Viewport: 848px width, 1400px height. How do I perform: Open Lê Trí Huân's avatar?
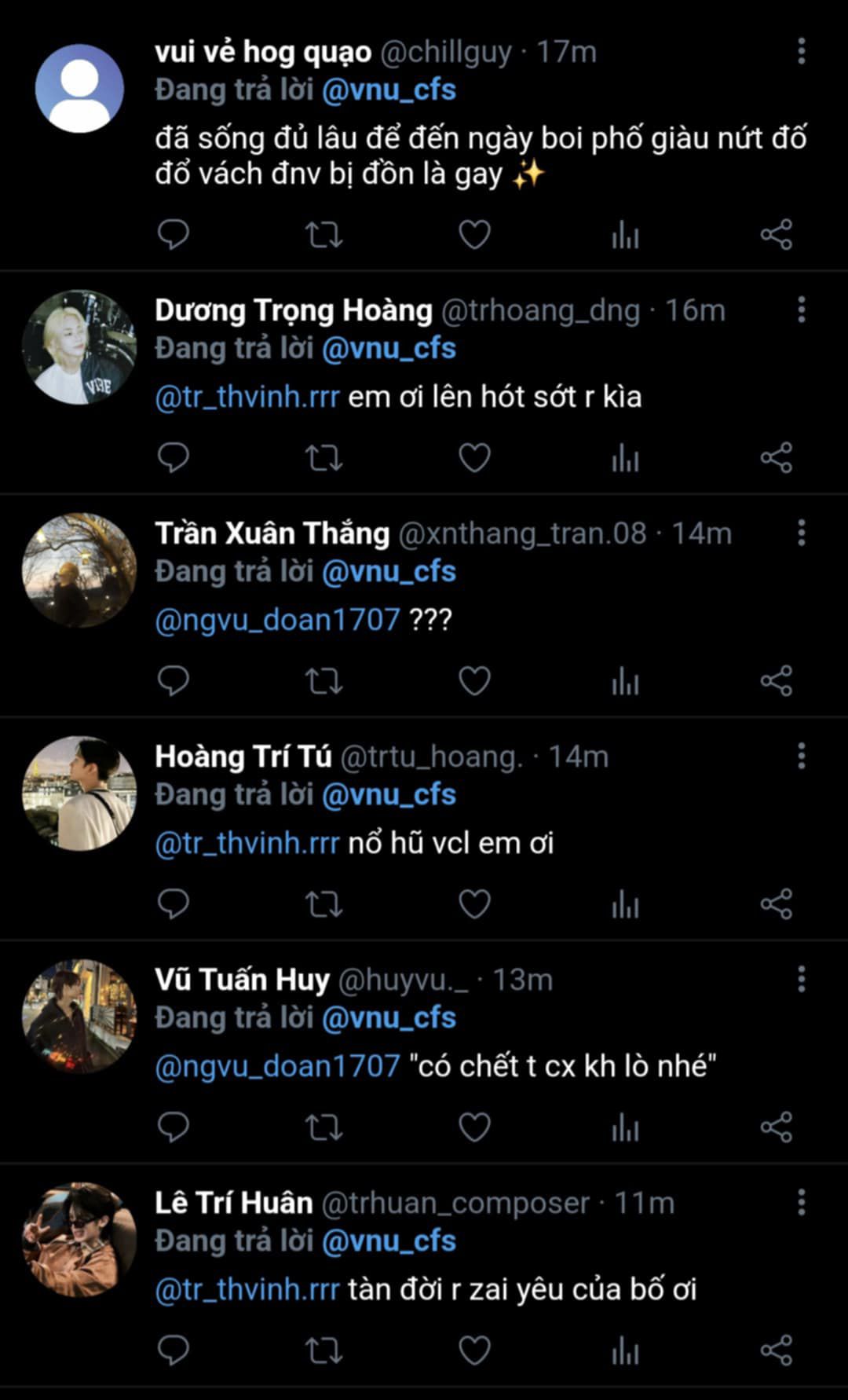click(79, 1239)
